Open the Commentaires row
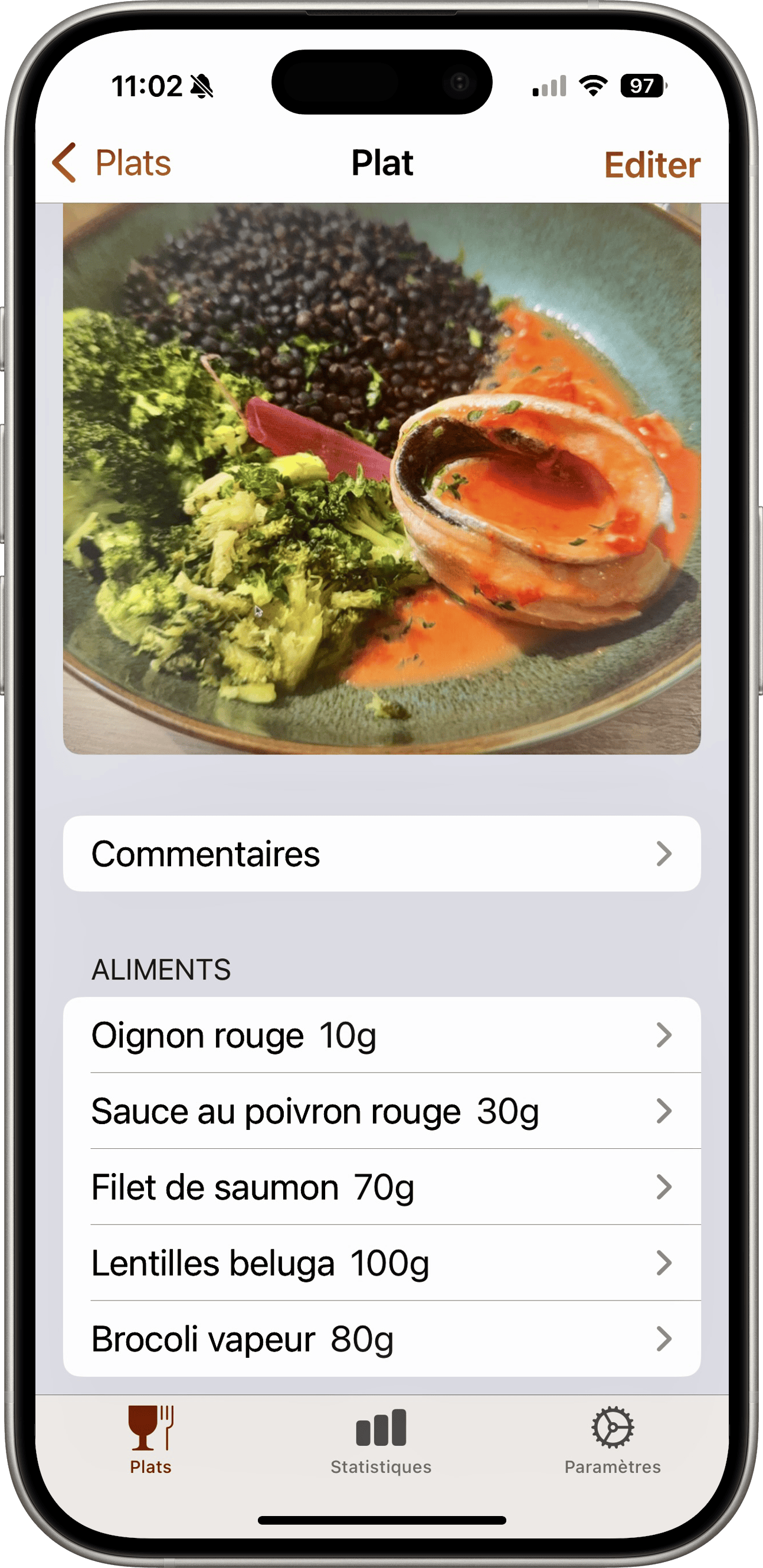The width and height of the screenshot is (763, 1568). tap(381, 854)
